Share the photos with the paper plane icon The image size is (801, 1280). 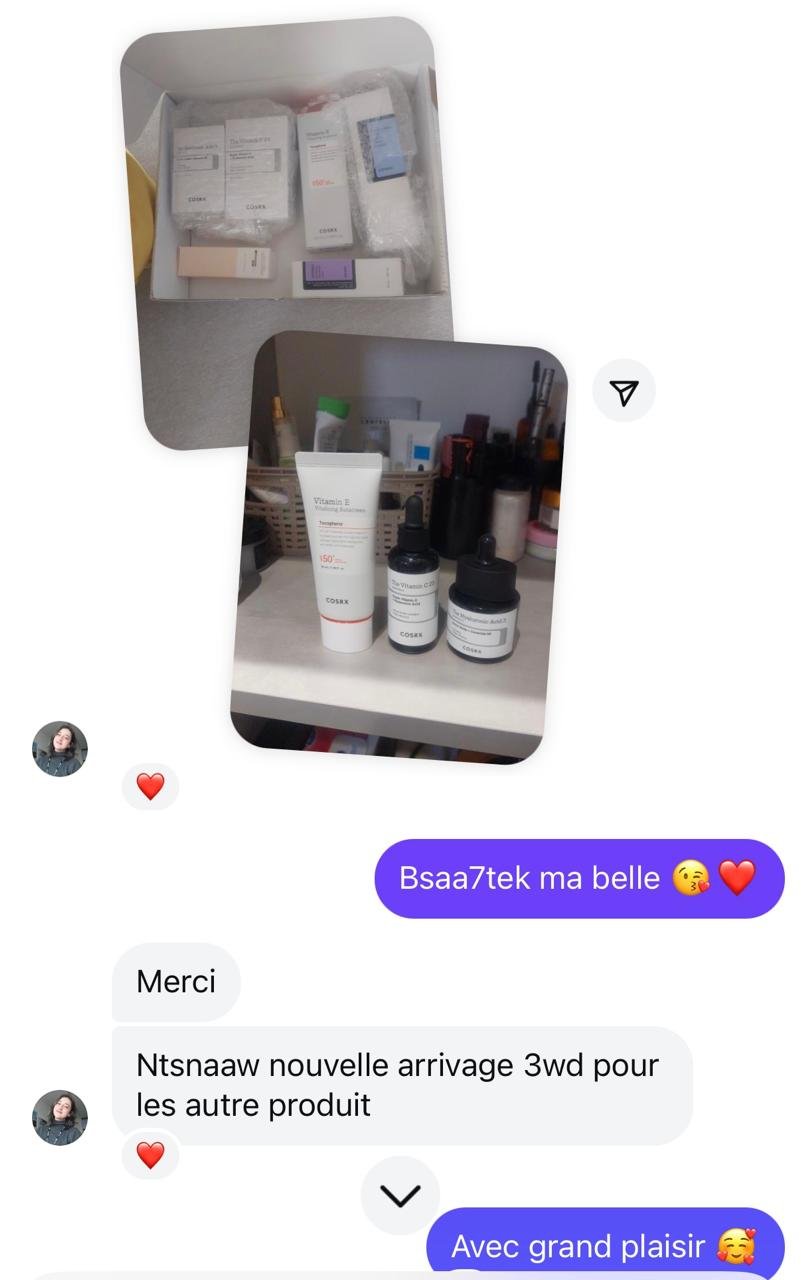624,393
